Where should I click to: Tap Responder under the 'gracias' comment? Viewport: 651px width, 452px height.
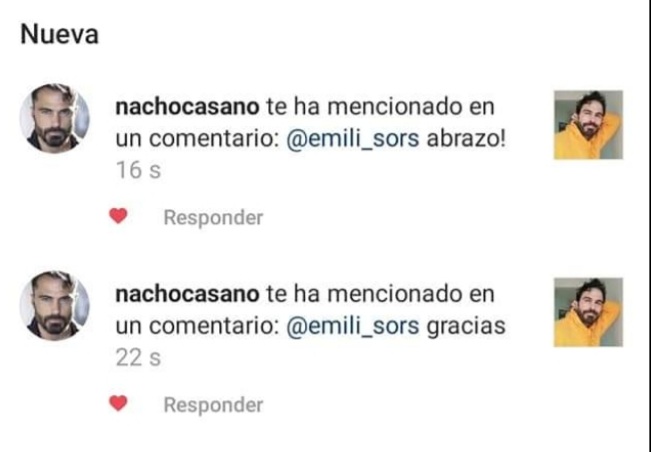pos(213,405)
